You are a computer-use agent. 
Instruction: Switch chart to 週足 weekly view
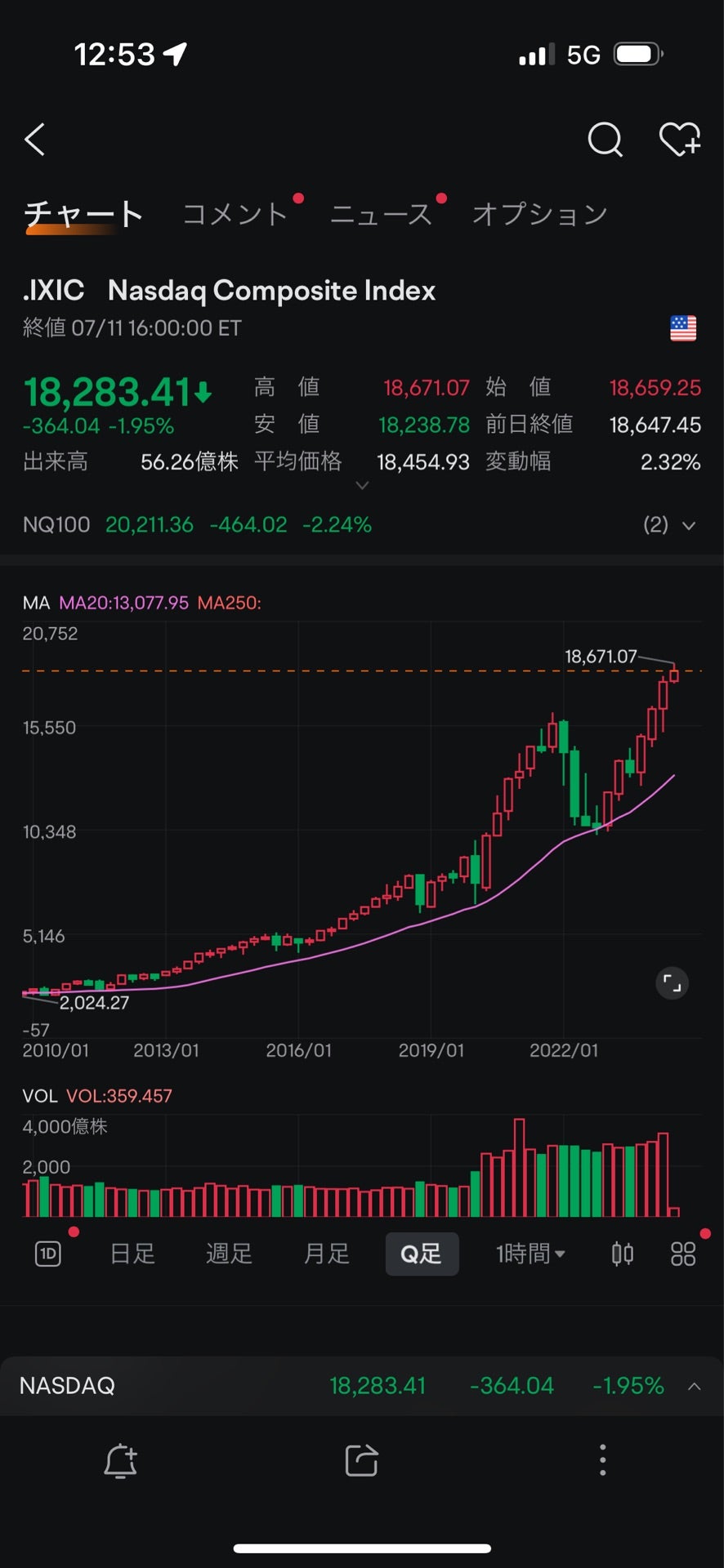[x=229, y=1254]
